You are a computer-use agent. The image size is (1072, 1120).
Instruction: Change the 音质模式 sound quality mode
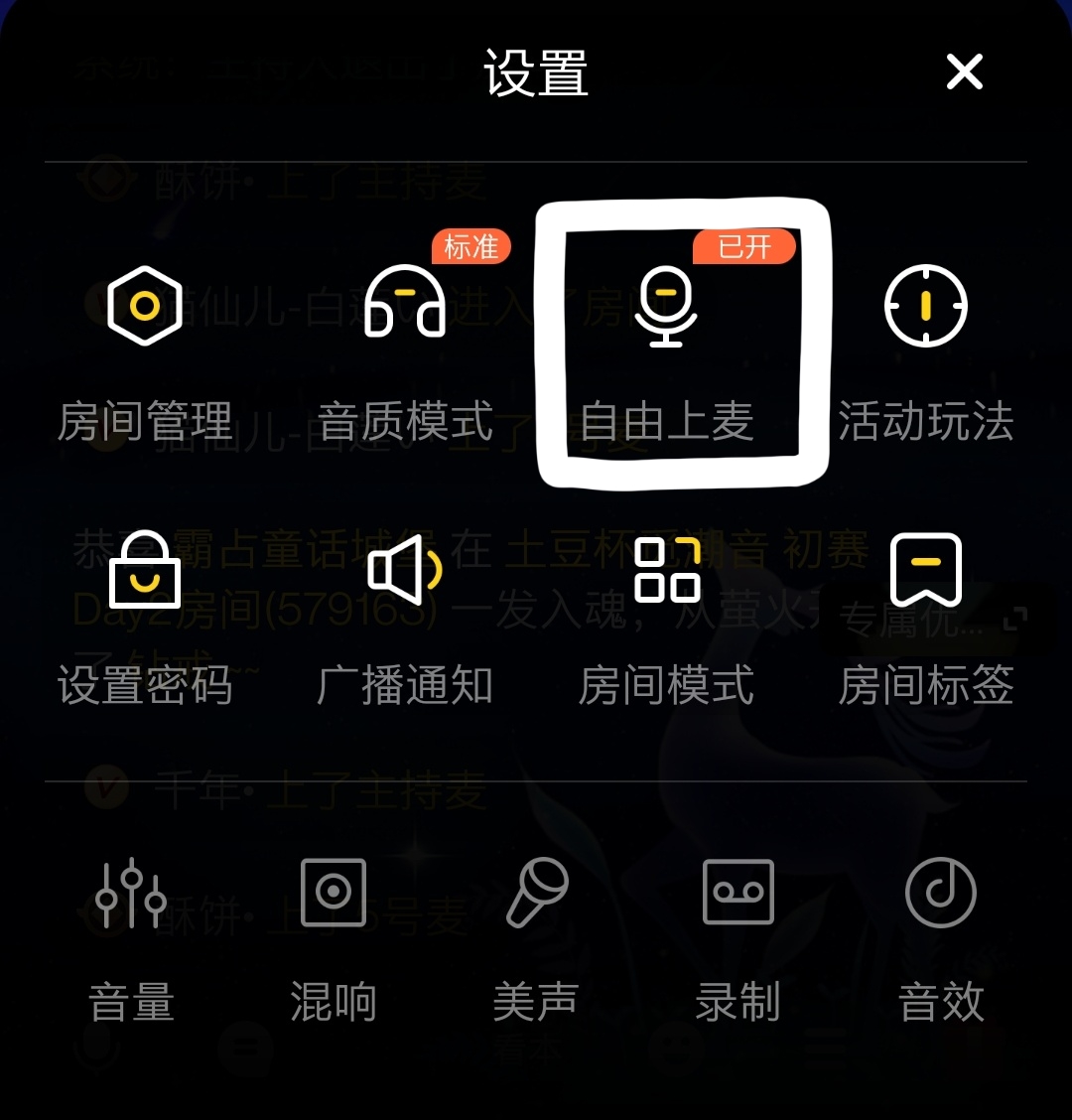pos(405,348)
